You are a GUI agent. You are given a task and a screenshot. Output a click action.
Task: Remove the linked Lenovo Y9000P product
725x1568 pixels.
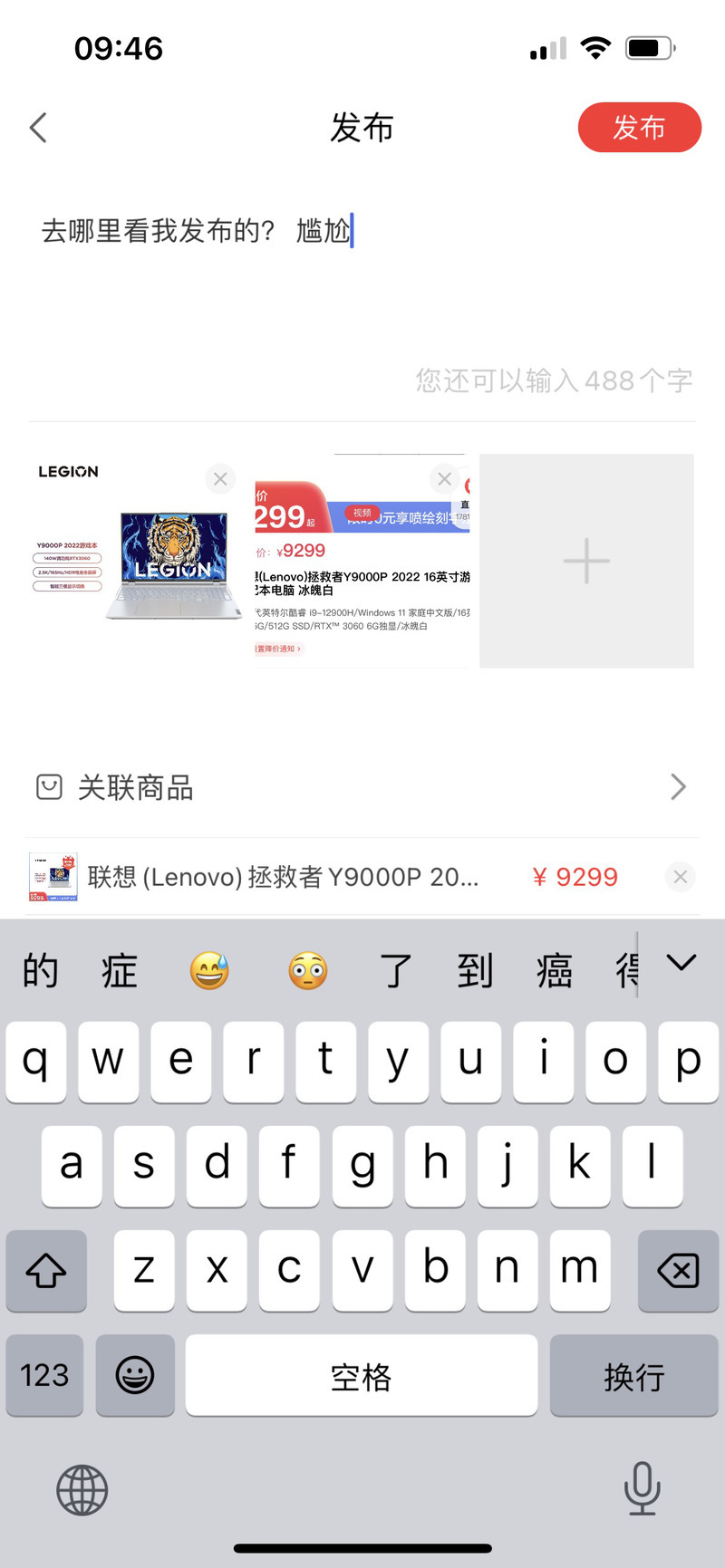pyautogui.click(x=681, y=876)
